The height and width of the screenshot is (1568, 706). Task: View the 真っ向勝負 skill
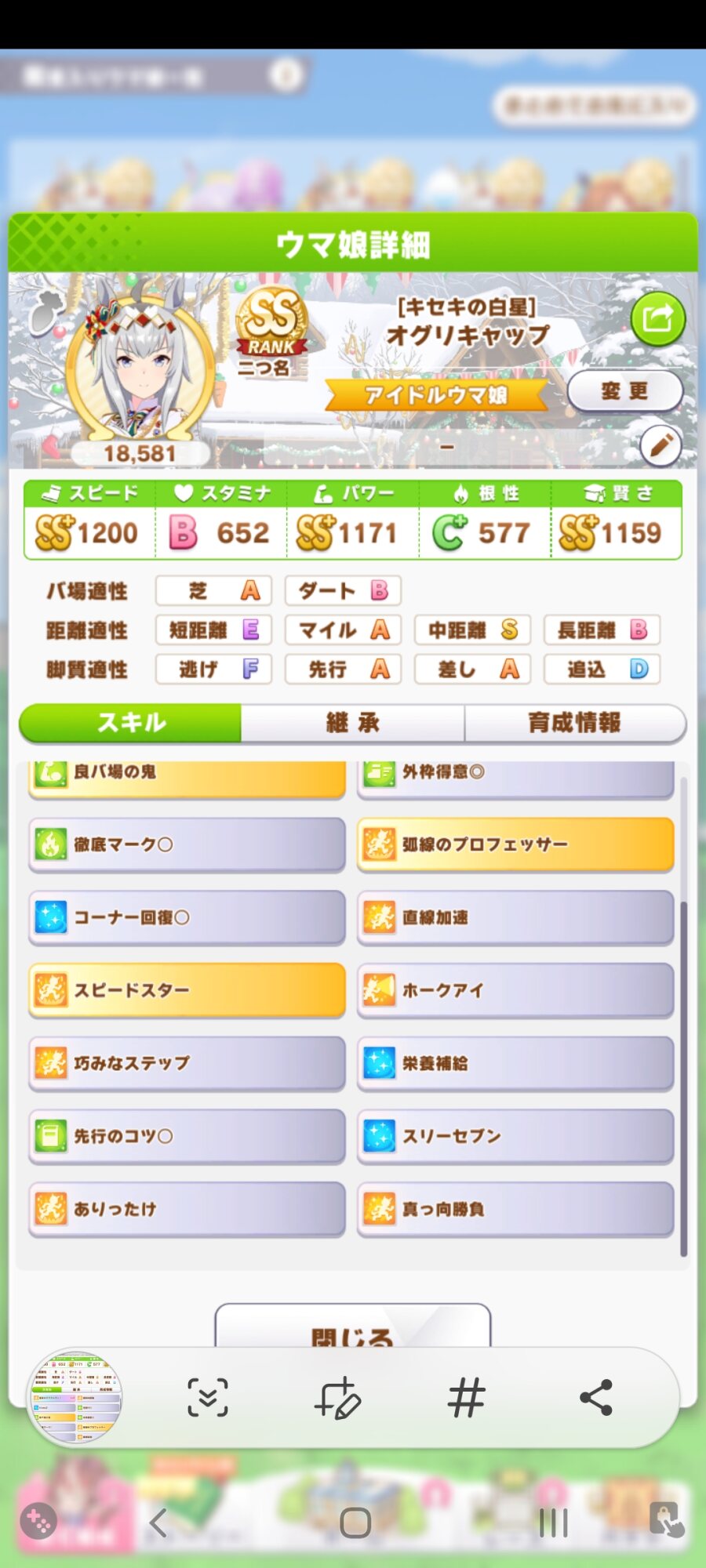click(x=515, y=1209)
